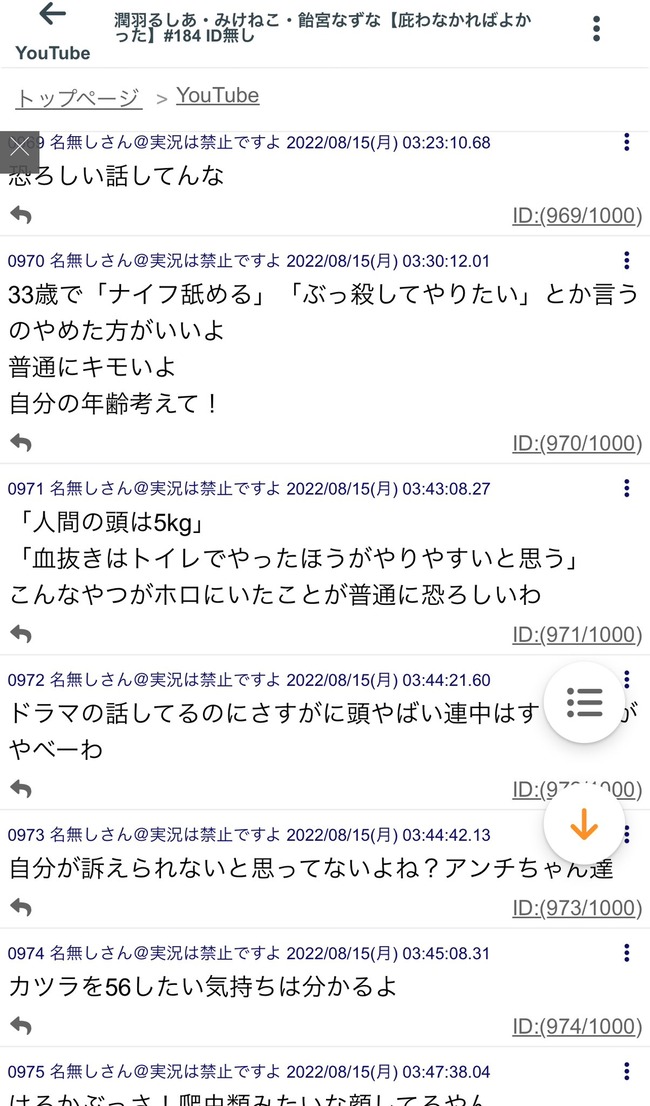Image resolution: width=650 pixels, height=1106 pixels.
Task: Jump to bottom with the orange arrow button
Action: [584, 825]
